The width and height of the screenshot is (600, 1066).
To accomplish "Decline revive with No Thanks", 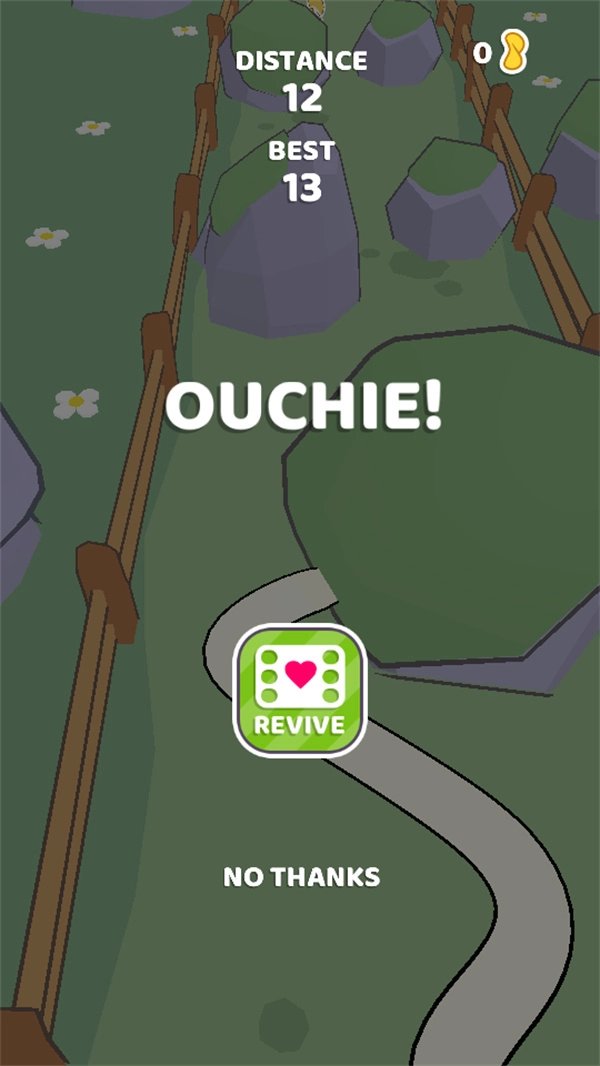I will (301, 877).
